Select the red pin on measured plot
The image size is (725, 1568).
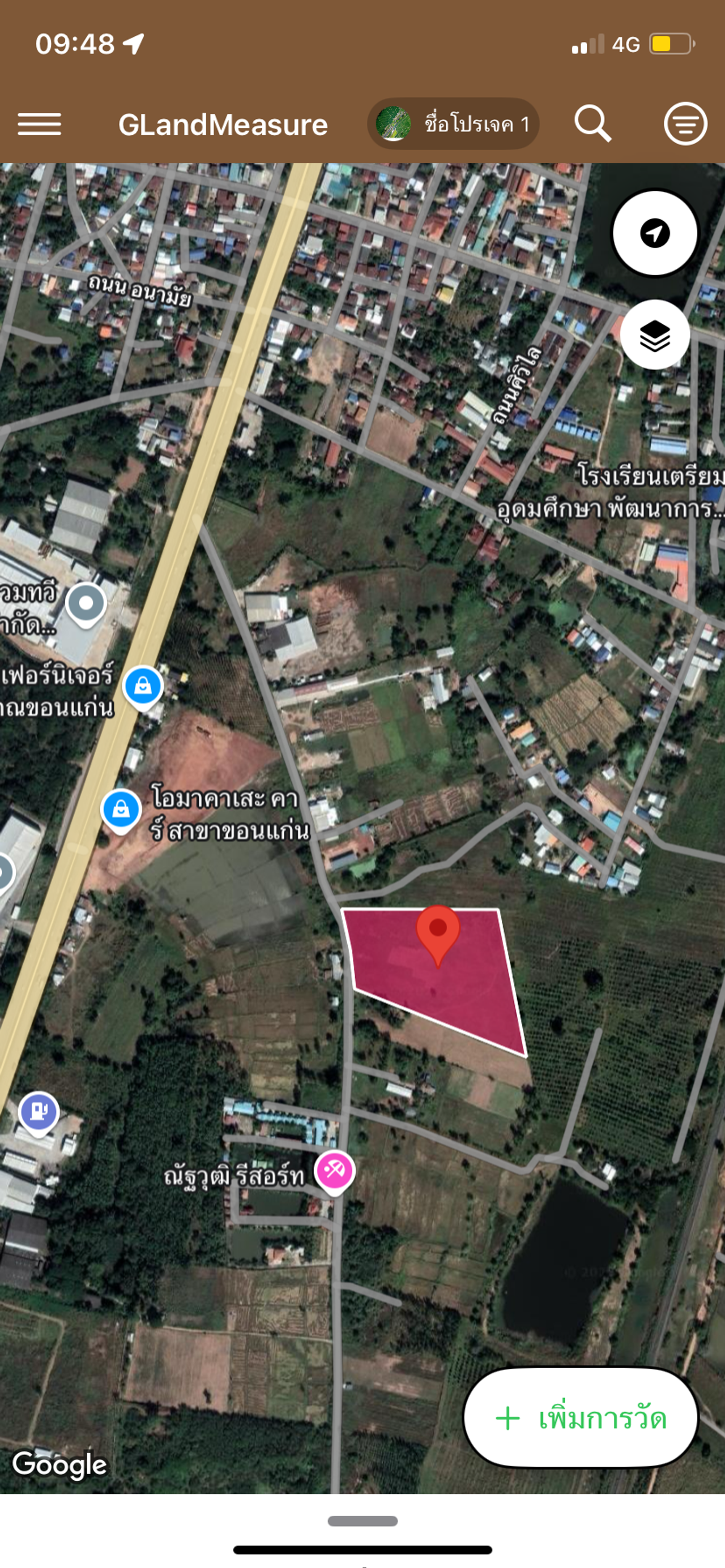pyautogui.click(x=437, y=932)
